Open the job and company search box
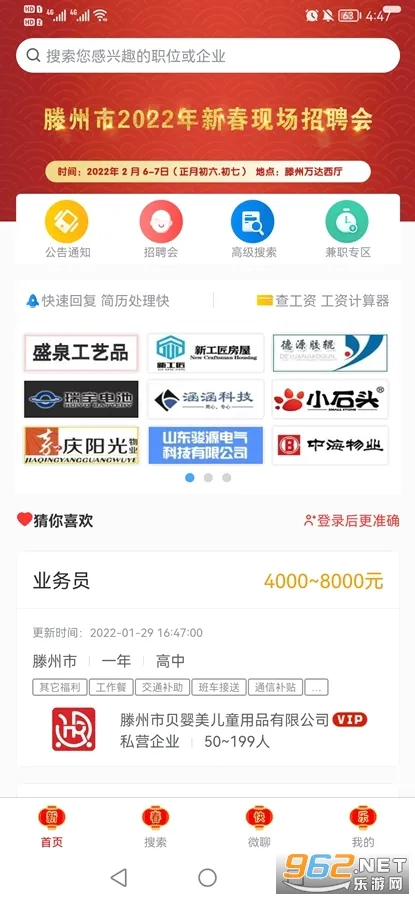 208,56
